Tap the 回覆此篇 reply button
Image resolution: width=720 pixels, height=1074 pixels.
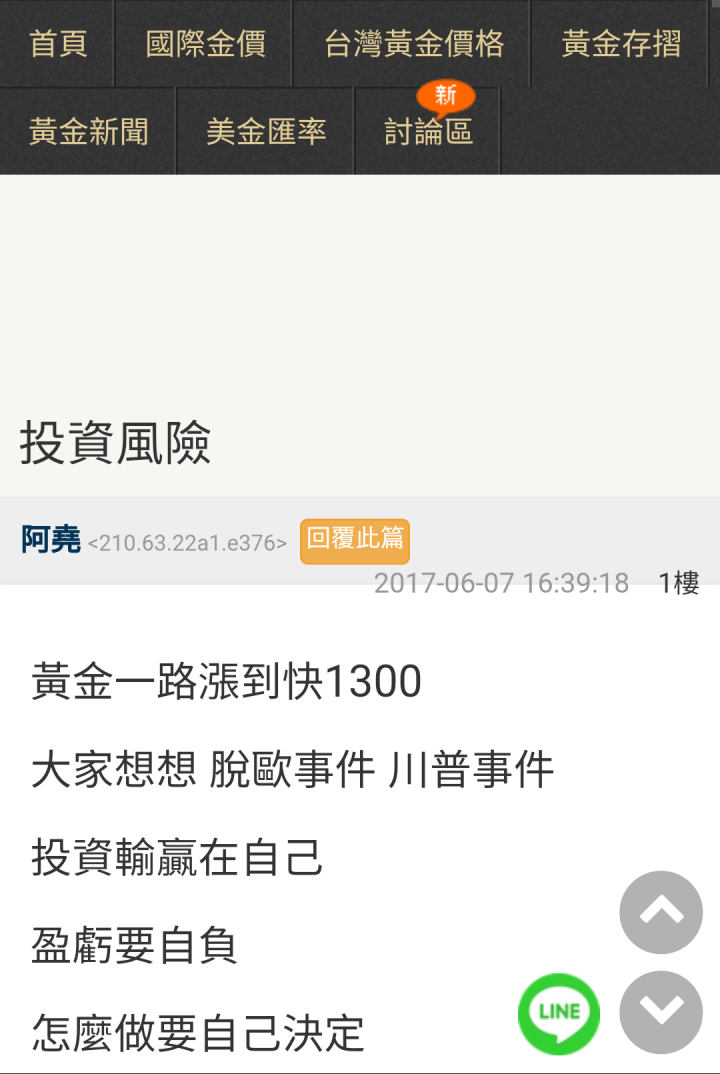pos(355,540)
